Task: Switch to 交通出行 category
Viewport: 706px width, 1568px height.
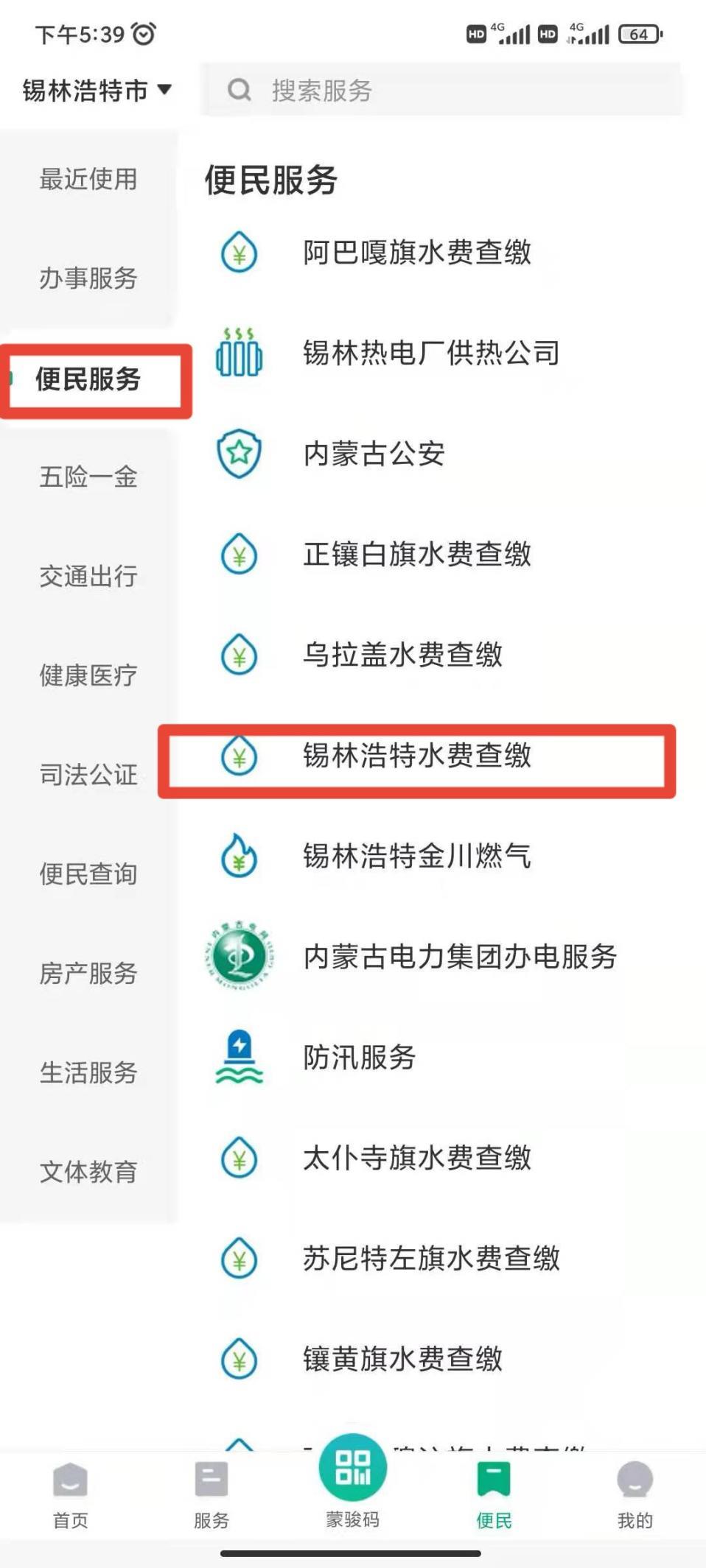Action: (88, 576)
